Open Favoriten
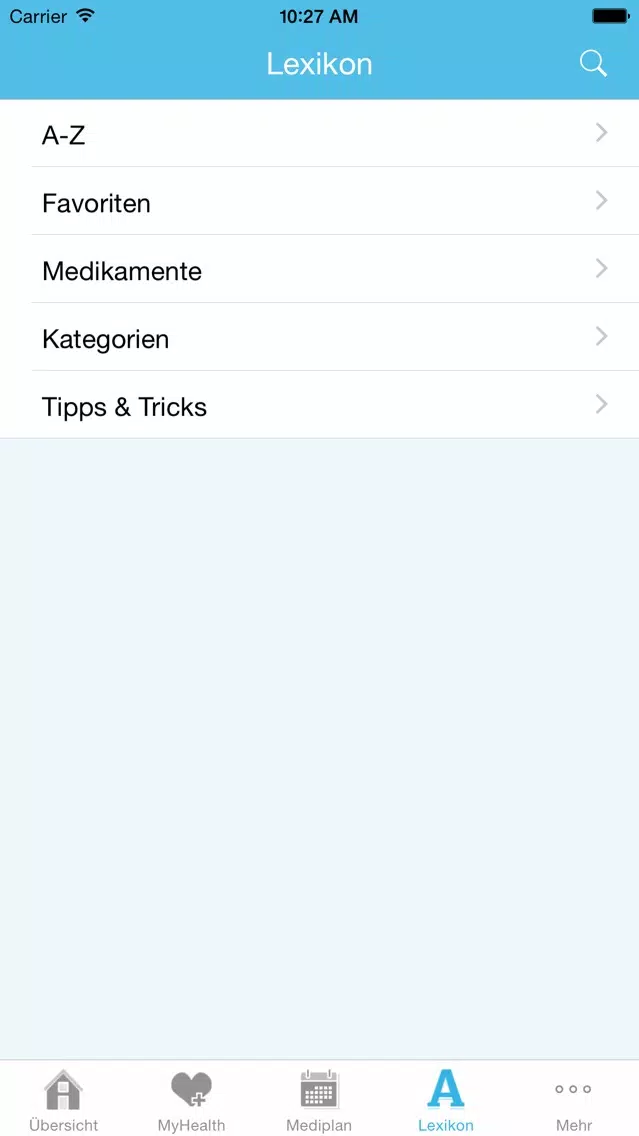This screenshot has width=639, height=1136. pos(320,201)
